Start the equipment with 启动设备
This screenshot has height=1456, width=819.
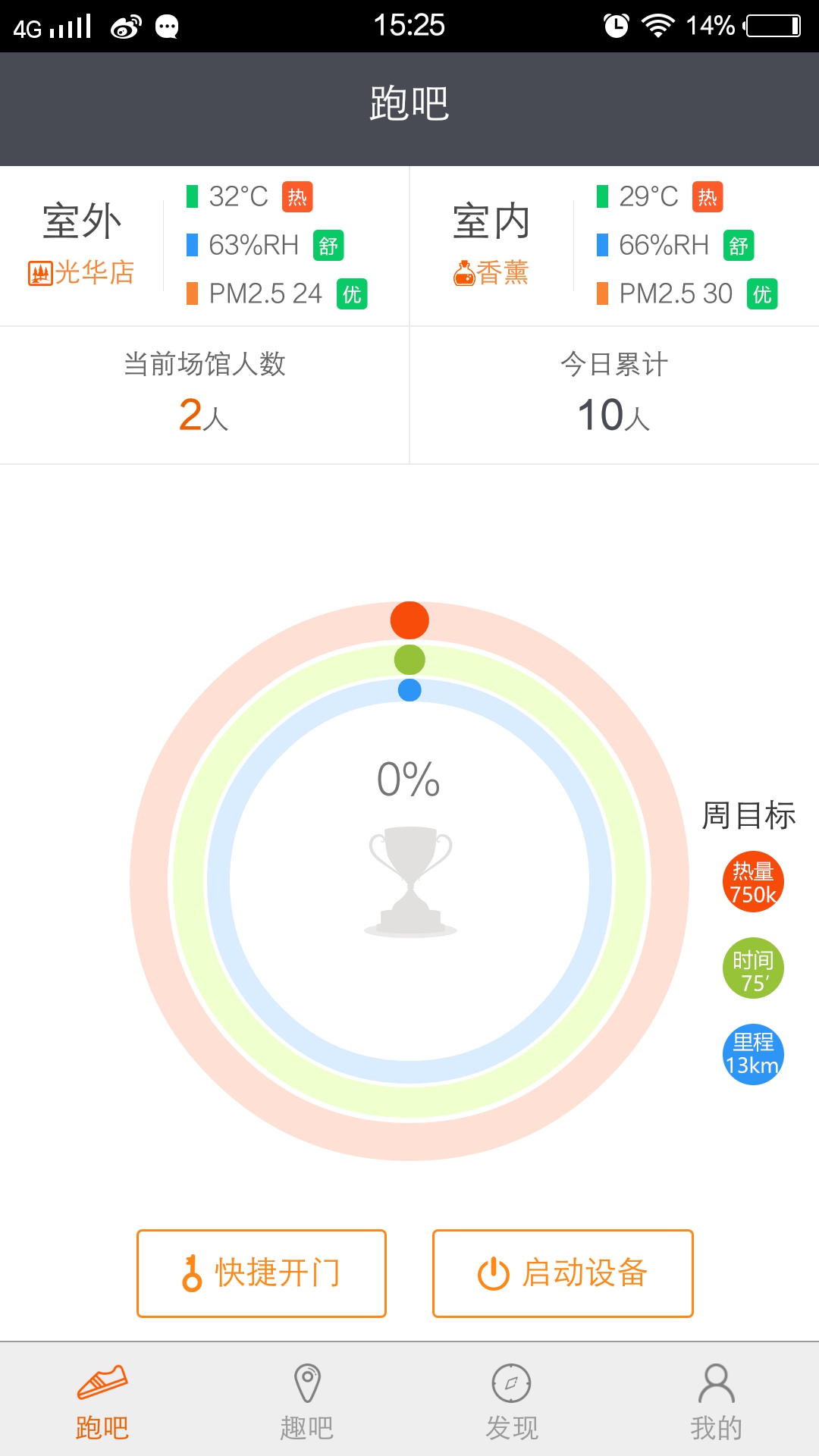tap(563, 1273)
